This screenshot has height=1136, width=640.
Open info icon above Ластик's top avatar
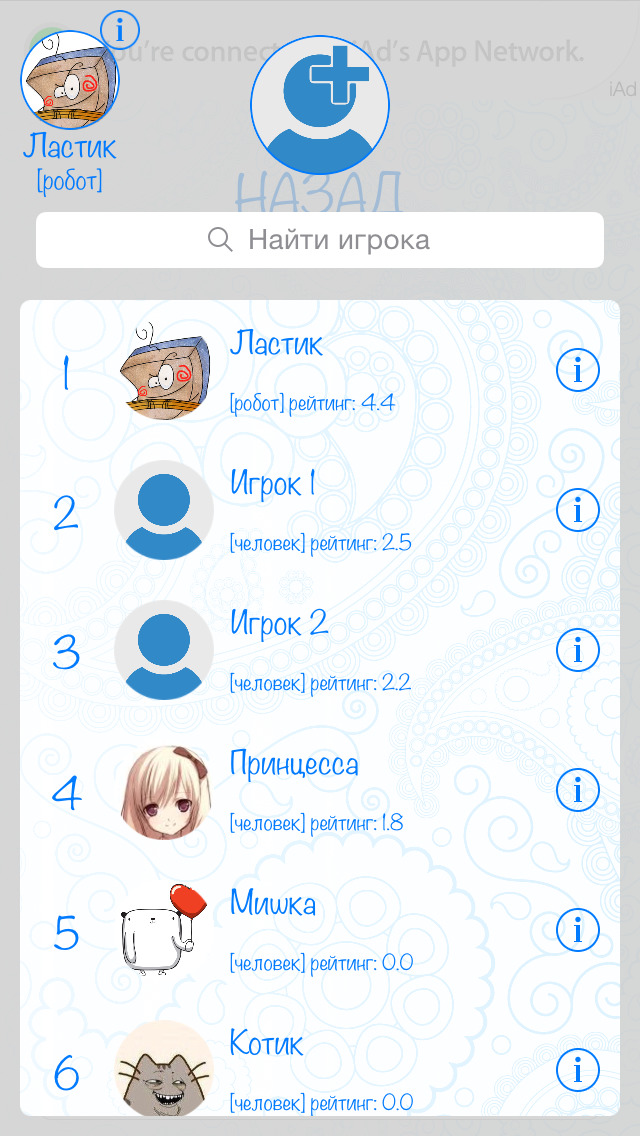[121, 31]
